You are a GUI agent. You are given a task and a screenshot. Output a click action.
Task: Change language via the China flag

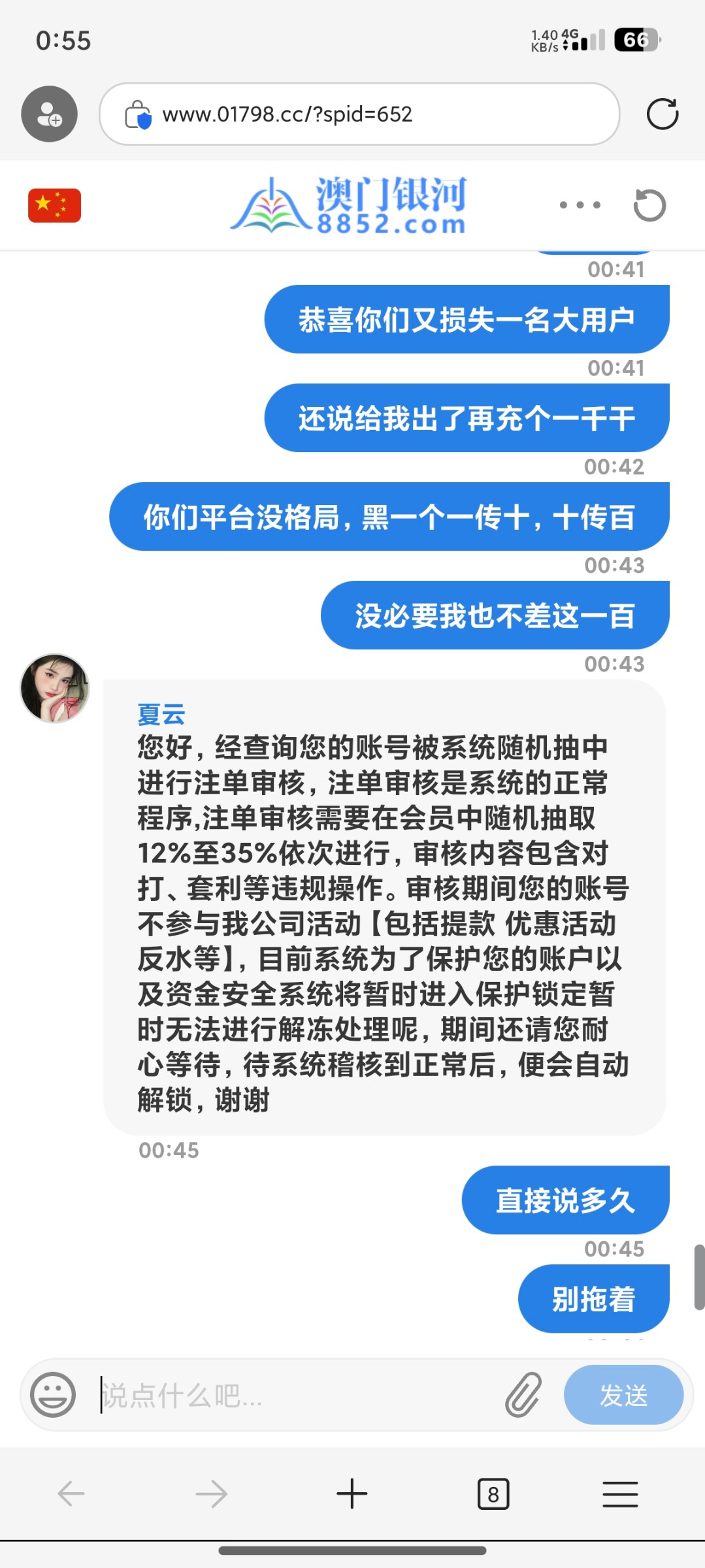click(x=54, y=206)
